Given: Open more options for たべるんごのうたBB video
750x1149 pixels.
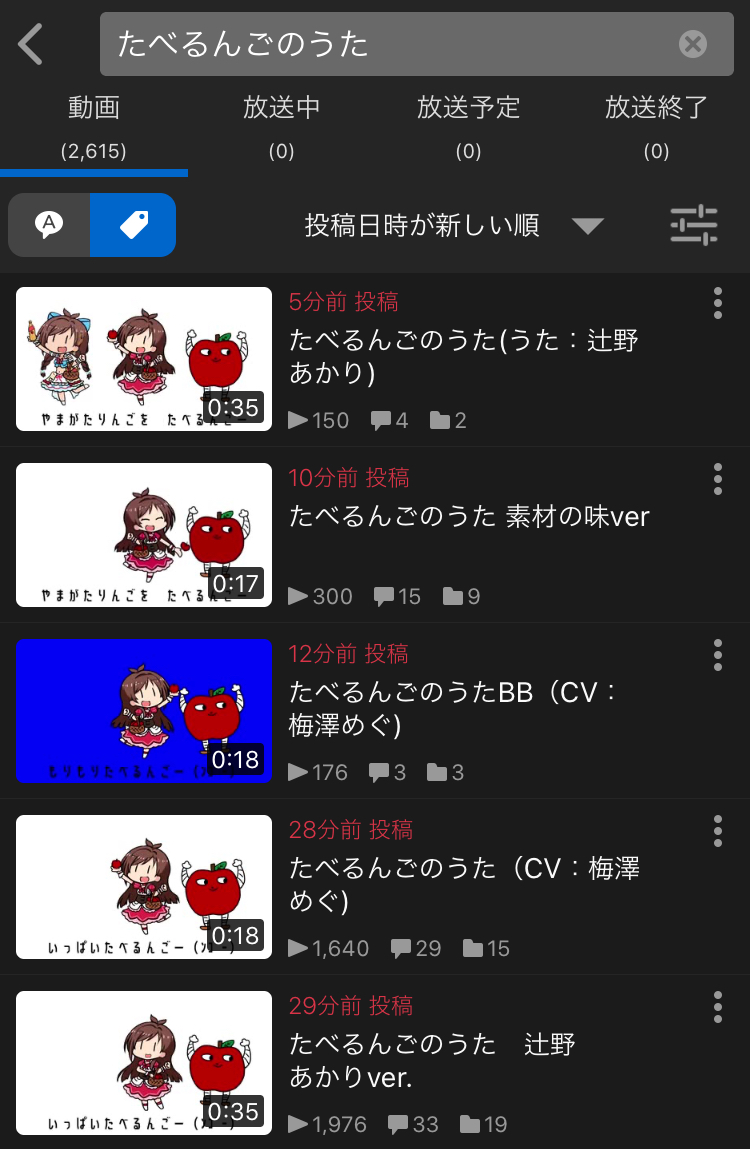Looking at the screenshot, I should point(717,655).
